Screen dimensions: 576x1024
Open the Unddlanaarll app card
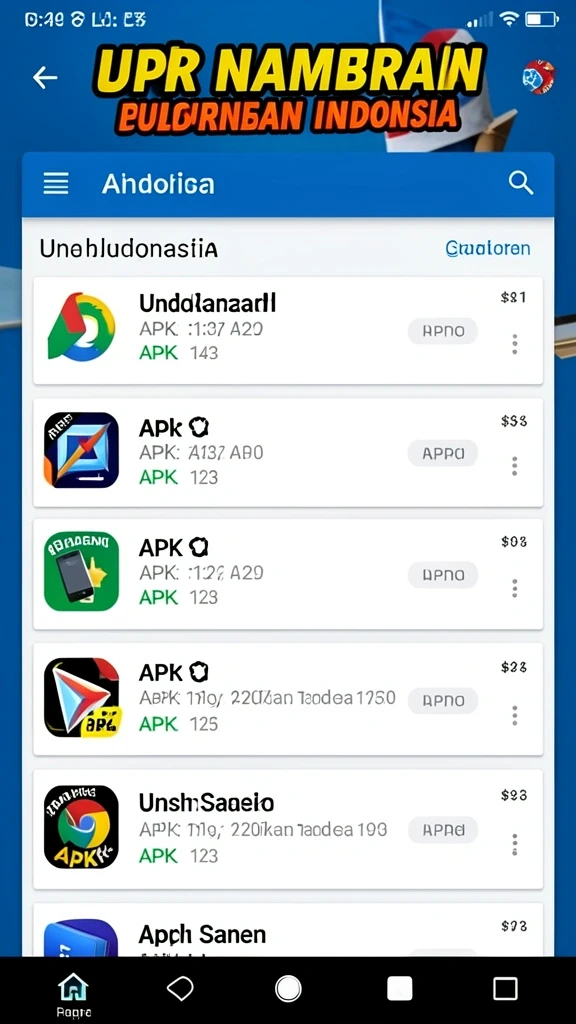pyautogui.click(x=288, y=330)
